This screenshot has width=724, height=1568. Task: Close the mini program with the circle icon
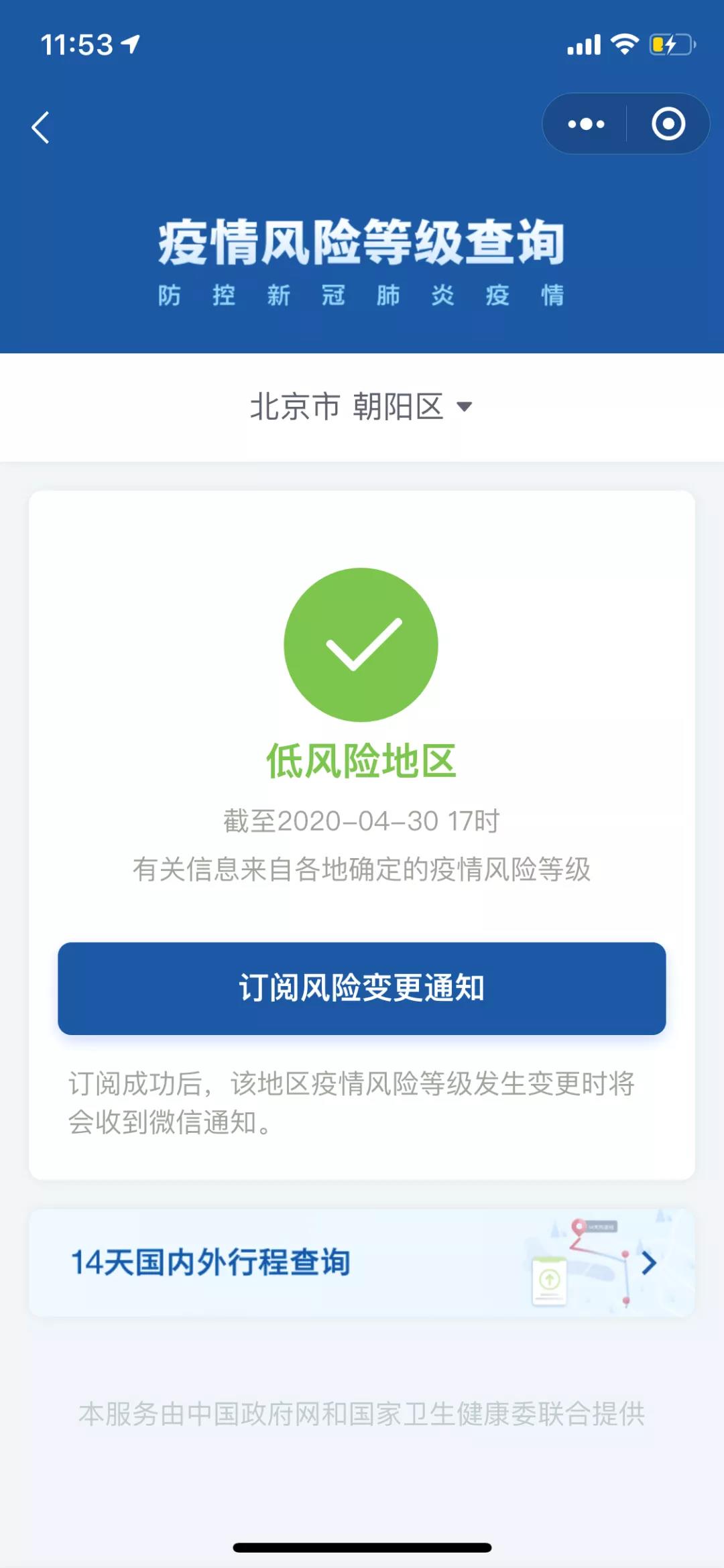668,124
